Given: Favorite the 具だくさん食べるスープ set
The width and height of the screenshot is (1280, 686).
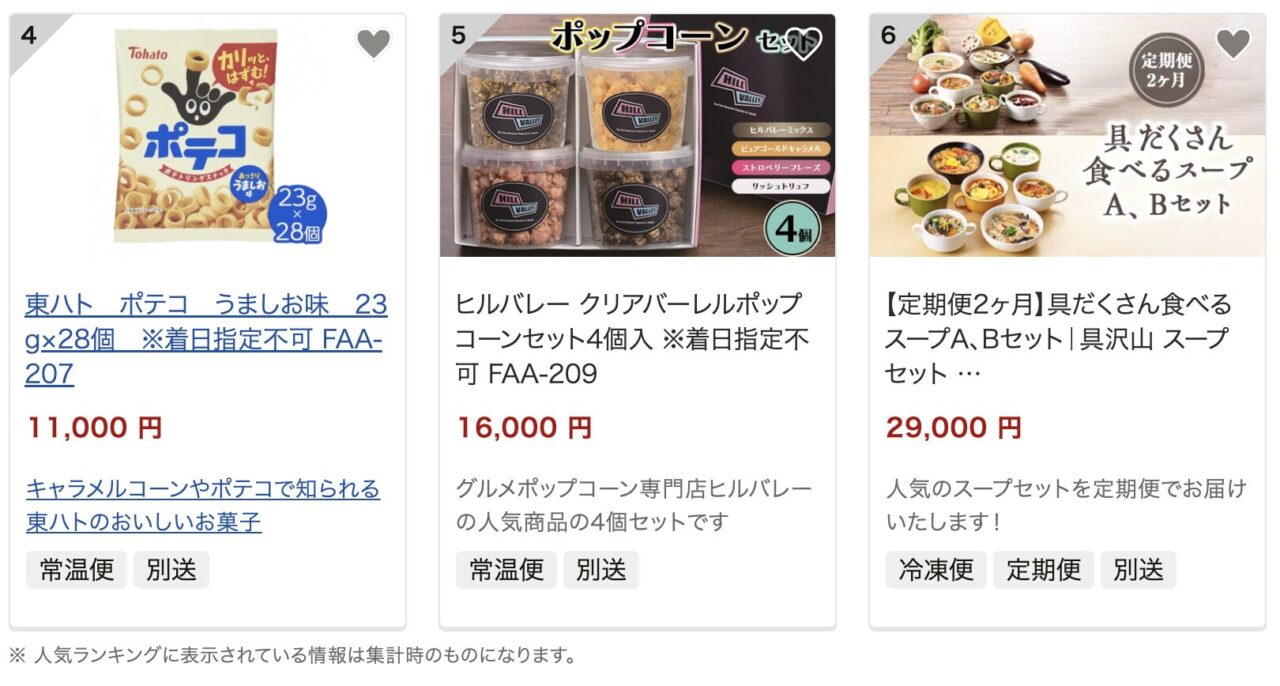Looking at the screenshot, I should pyautogui.click(x=1232, y=44).
